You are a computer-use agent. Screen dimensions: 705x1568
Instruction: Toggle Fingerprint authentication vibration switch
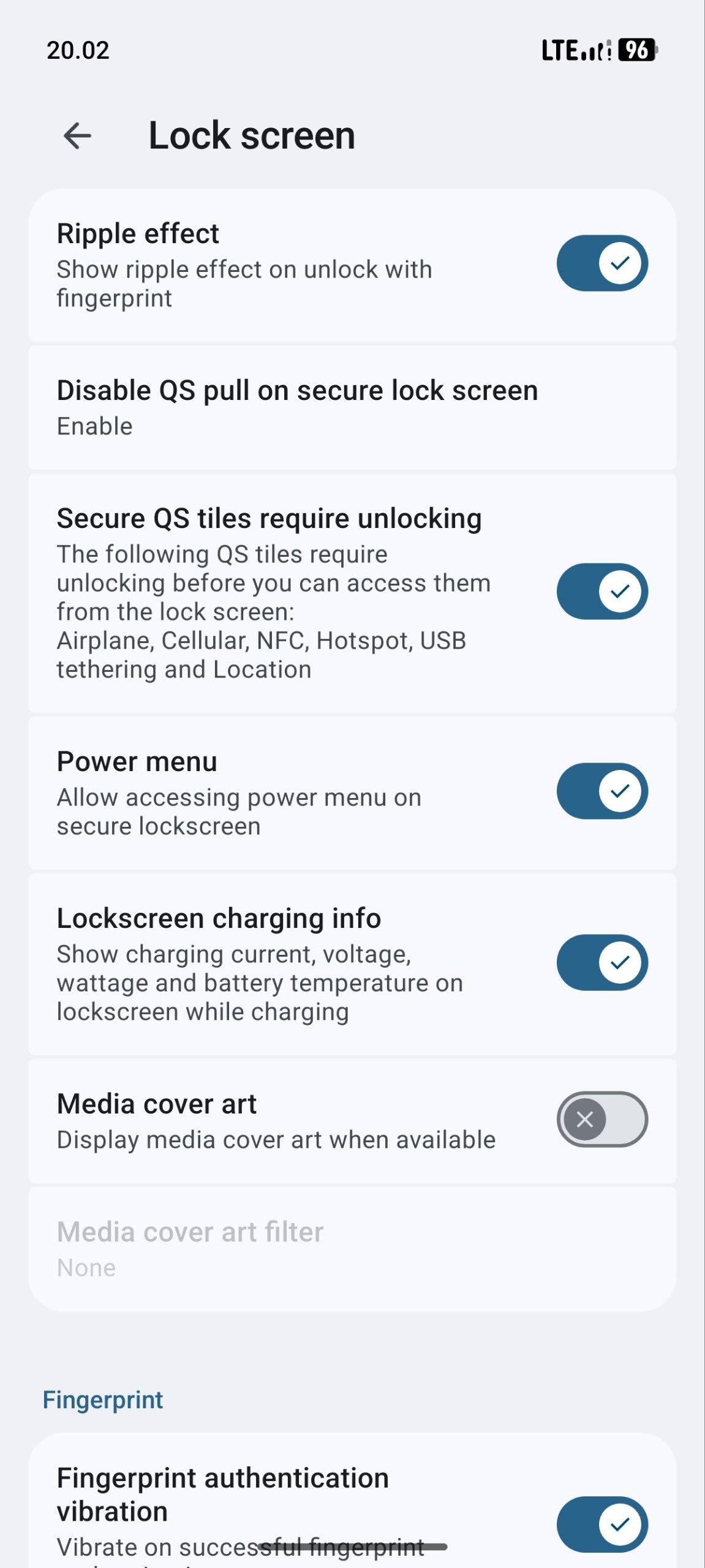602,1525
